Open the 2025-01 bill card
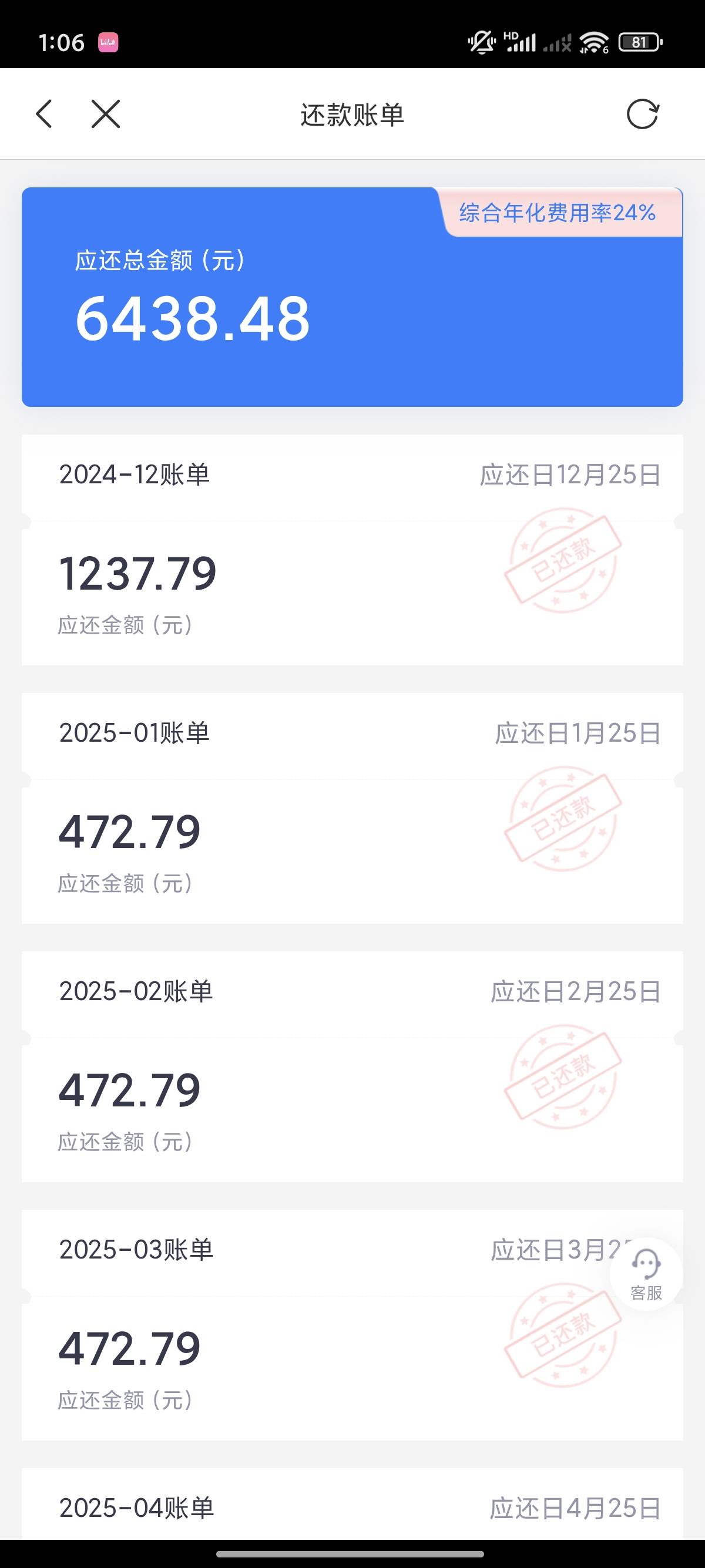This screenshot has width=705, height=1568. (352, 807)
